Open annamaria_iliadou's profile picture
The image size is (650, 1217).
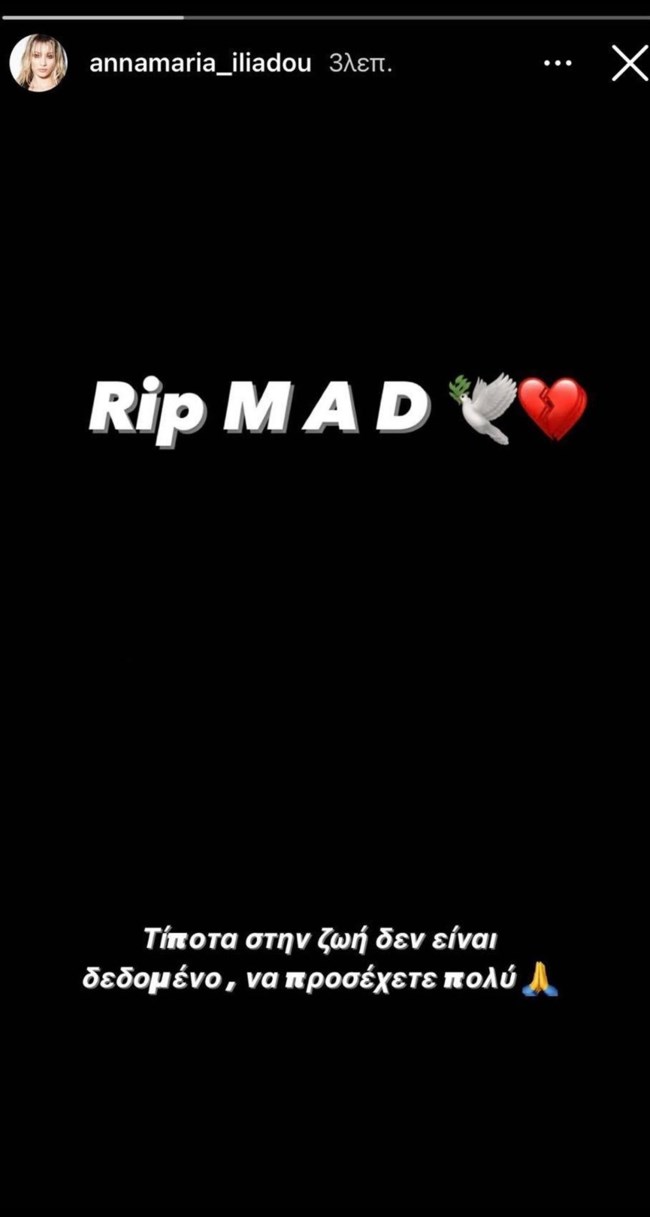(x=38, y=63)
